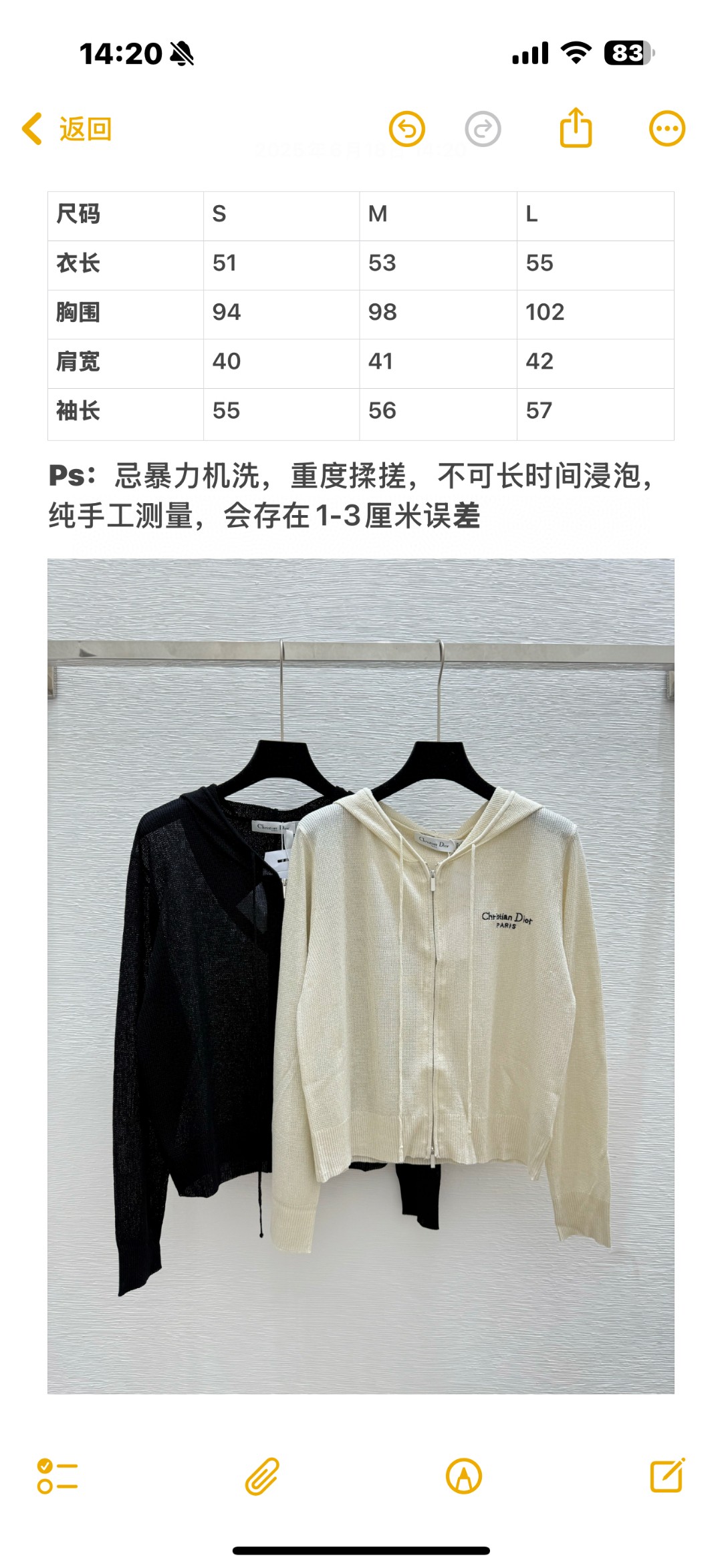Add a checklist to the note
This screenshot has height=1568, width=722.
pos(57,1476)
